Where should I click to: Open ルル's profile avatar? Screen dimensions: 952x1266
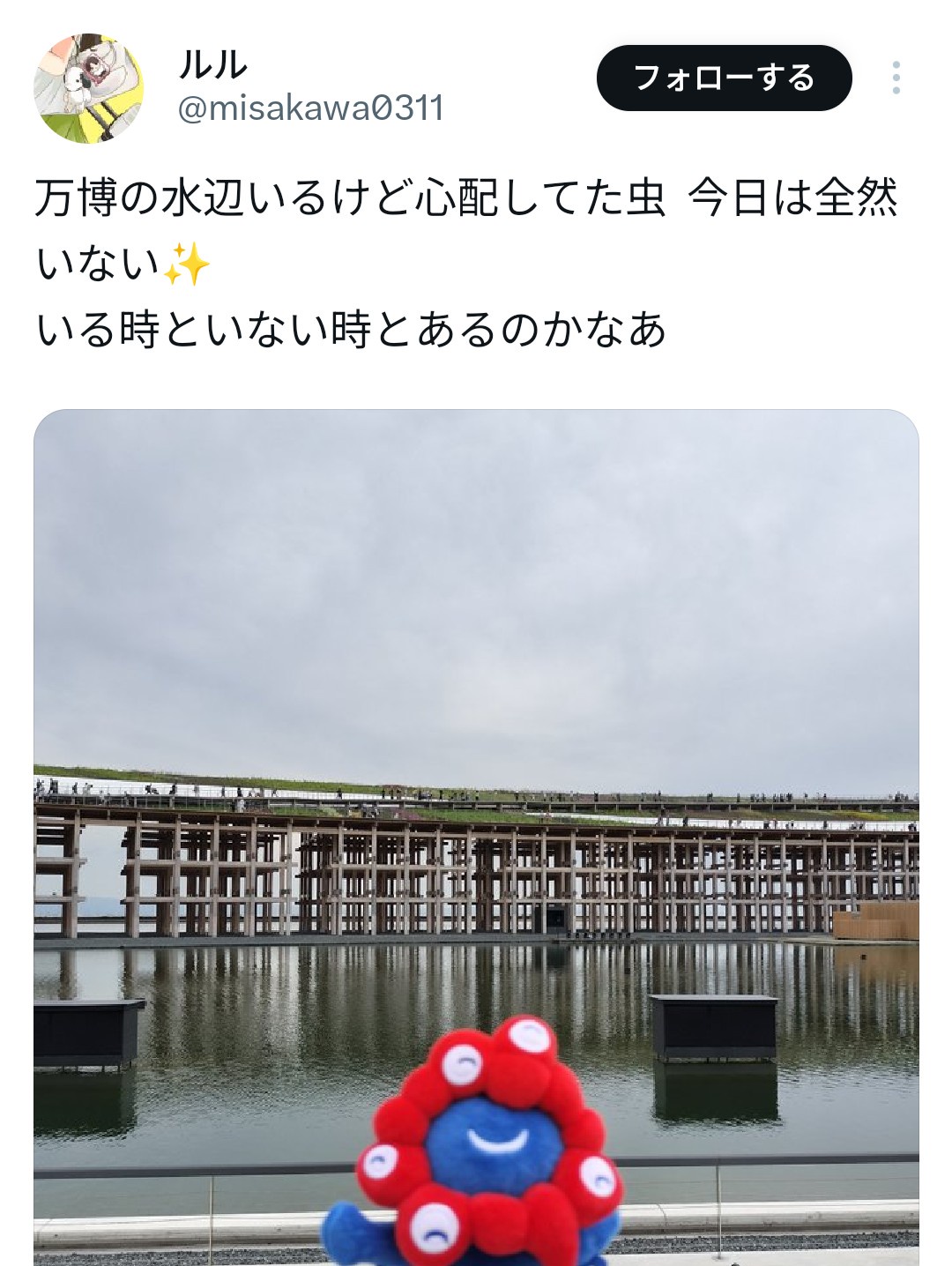coord(89,88)
